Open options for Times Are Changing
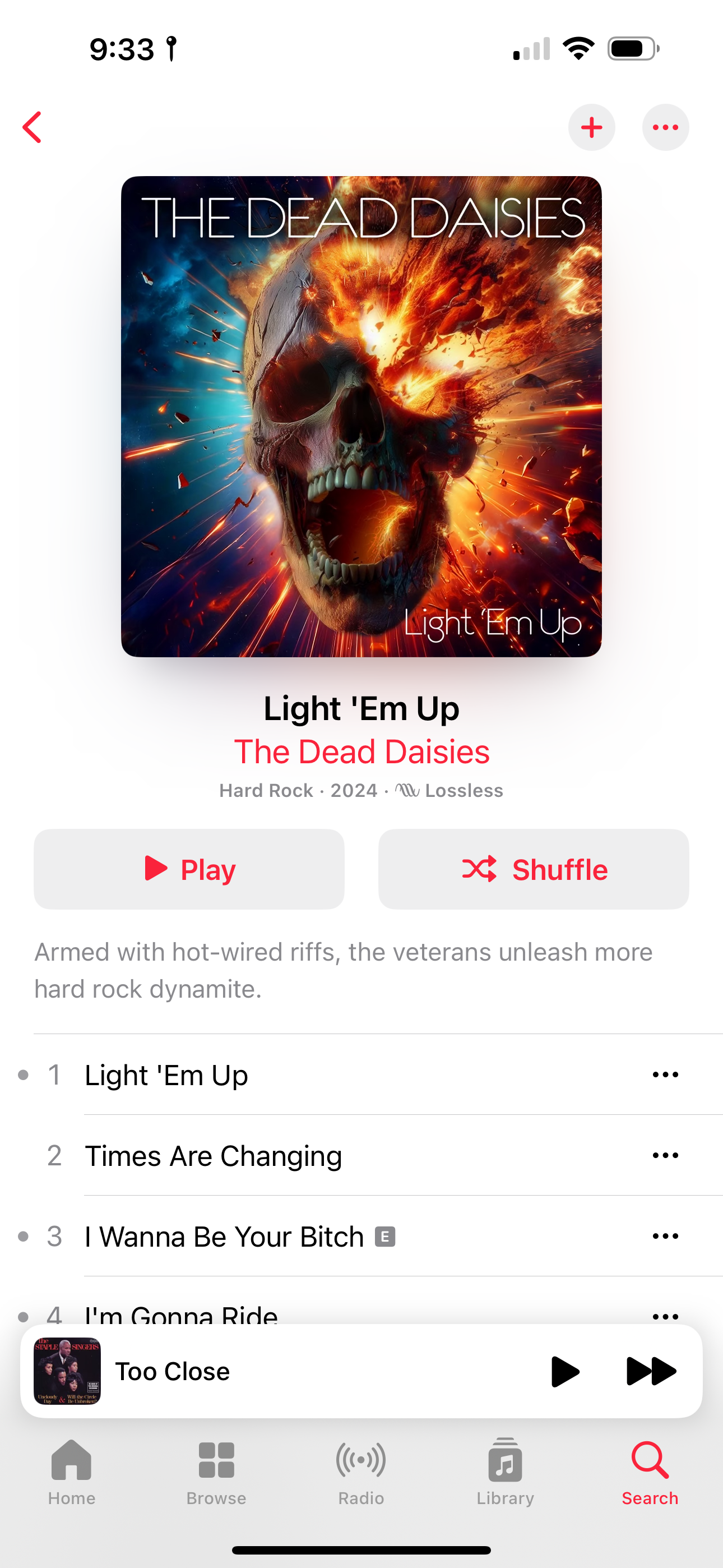 coord(665,1155)
